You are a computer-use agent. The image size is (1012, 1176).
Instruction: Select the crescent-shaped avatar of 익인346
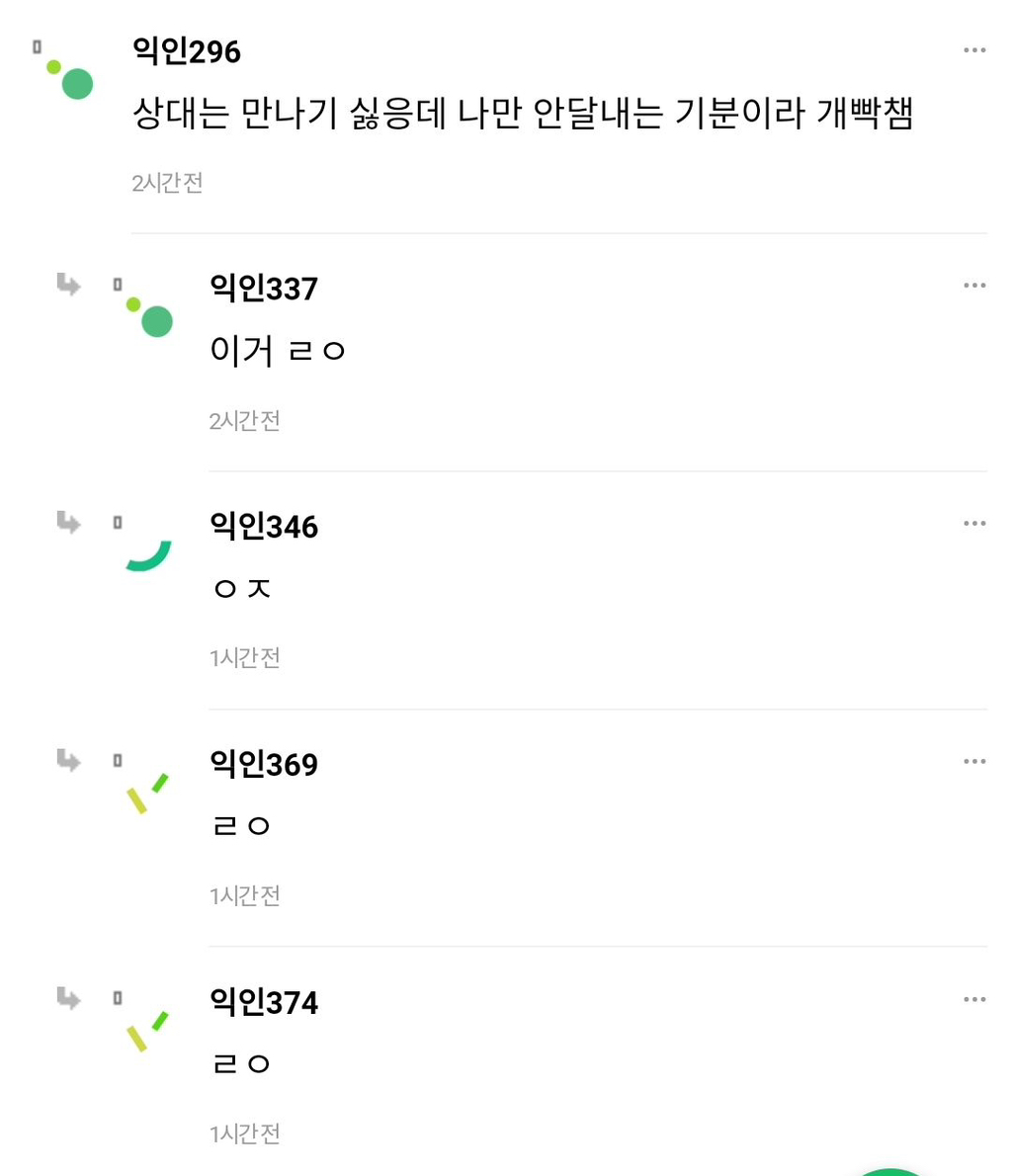click(x=148, y=556)
